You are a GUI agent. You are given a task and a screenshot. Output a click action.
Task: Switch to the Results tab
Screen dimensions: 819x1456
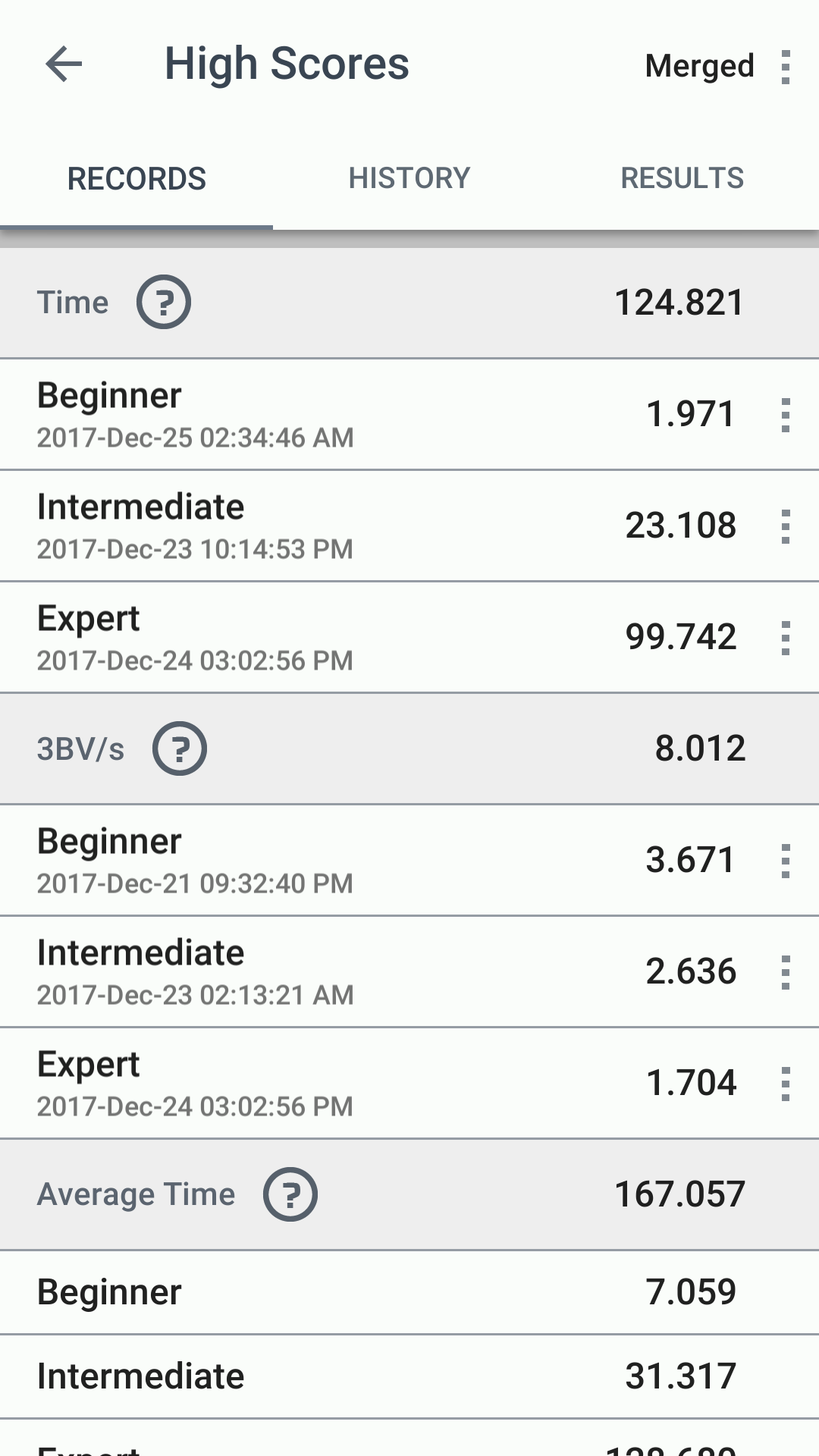click(682, 178)
